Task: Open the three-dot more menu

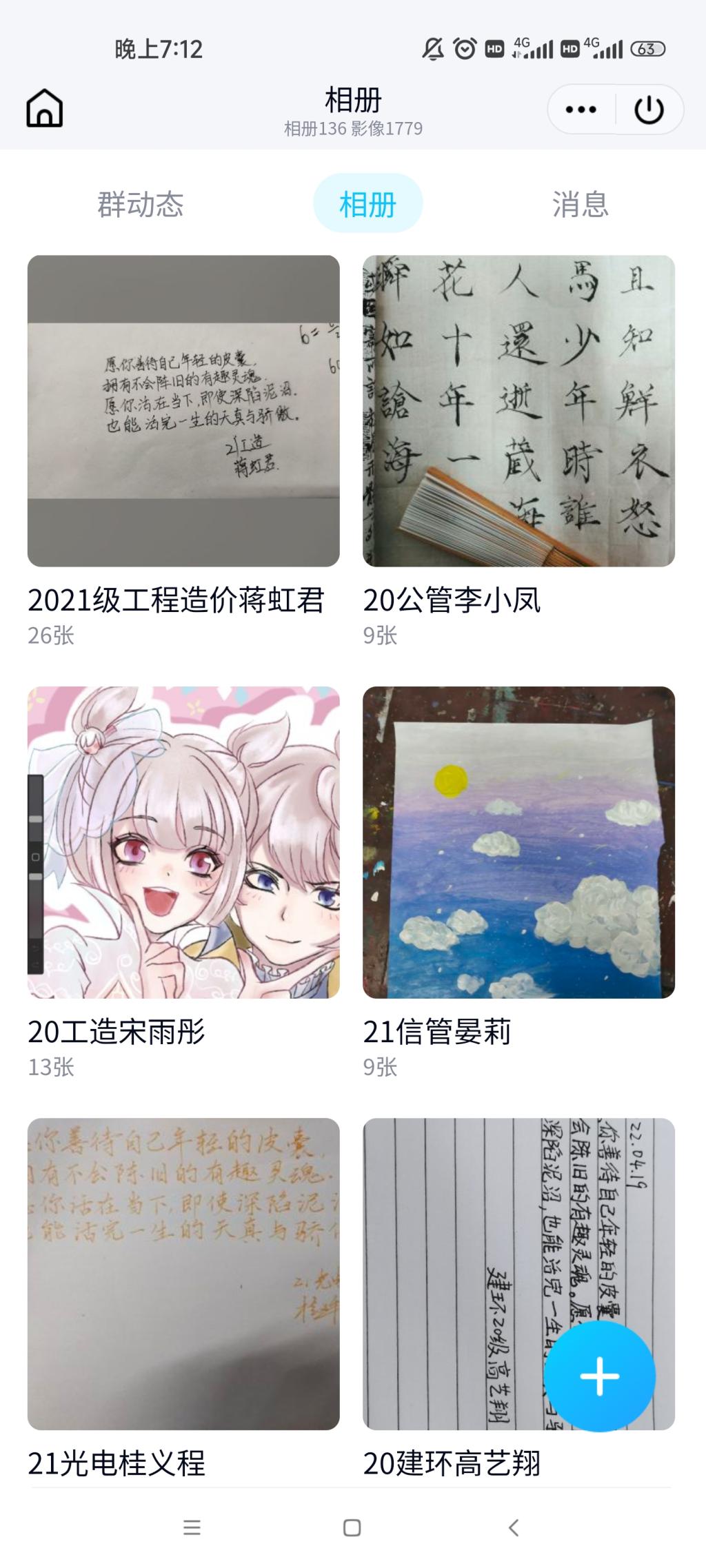Action: 581,109
